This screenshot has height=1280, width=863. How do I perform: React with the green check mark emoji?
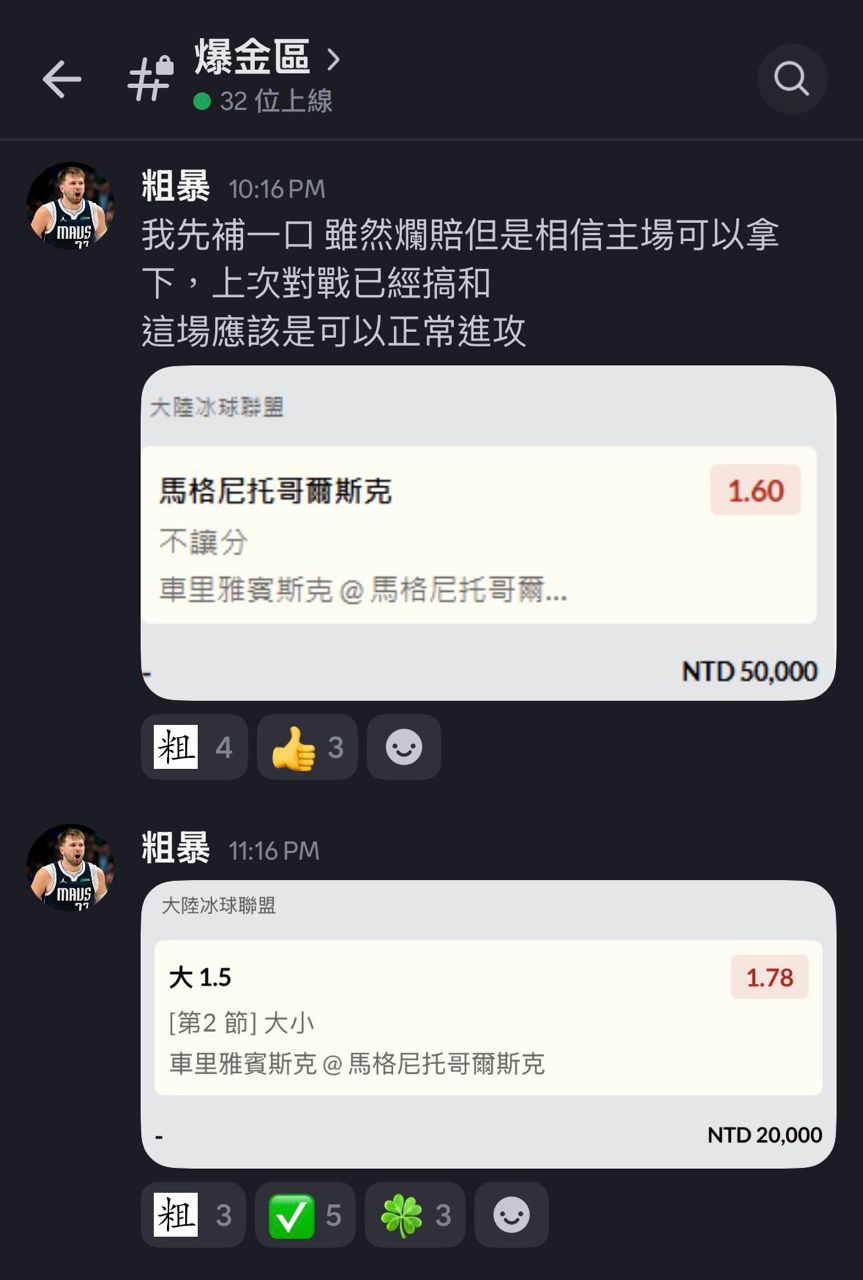pyautogui.click(x=305, y=1215)
